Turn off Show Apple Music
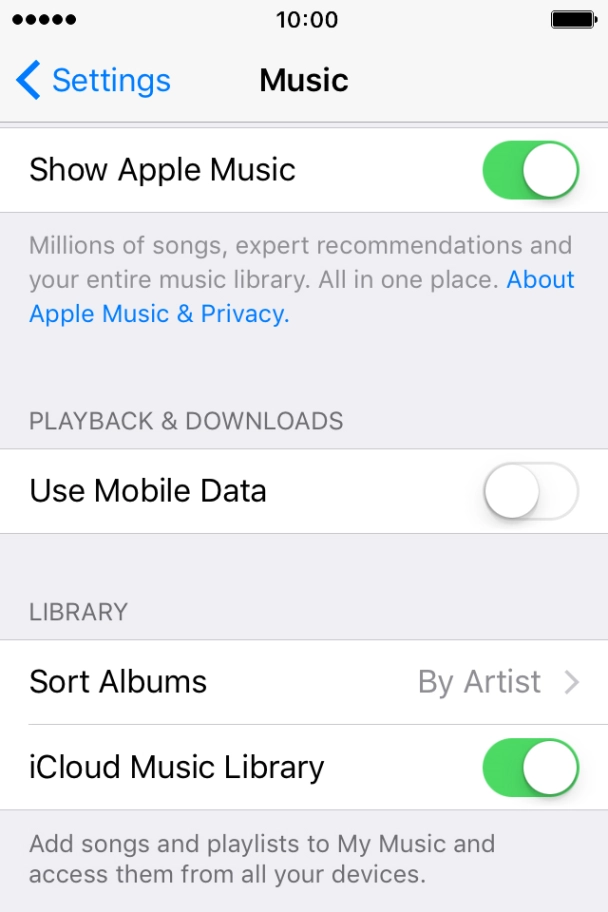The width and height of the screenshot is (608, 912). click(x=530, y=170)
